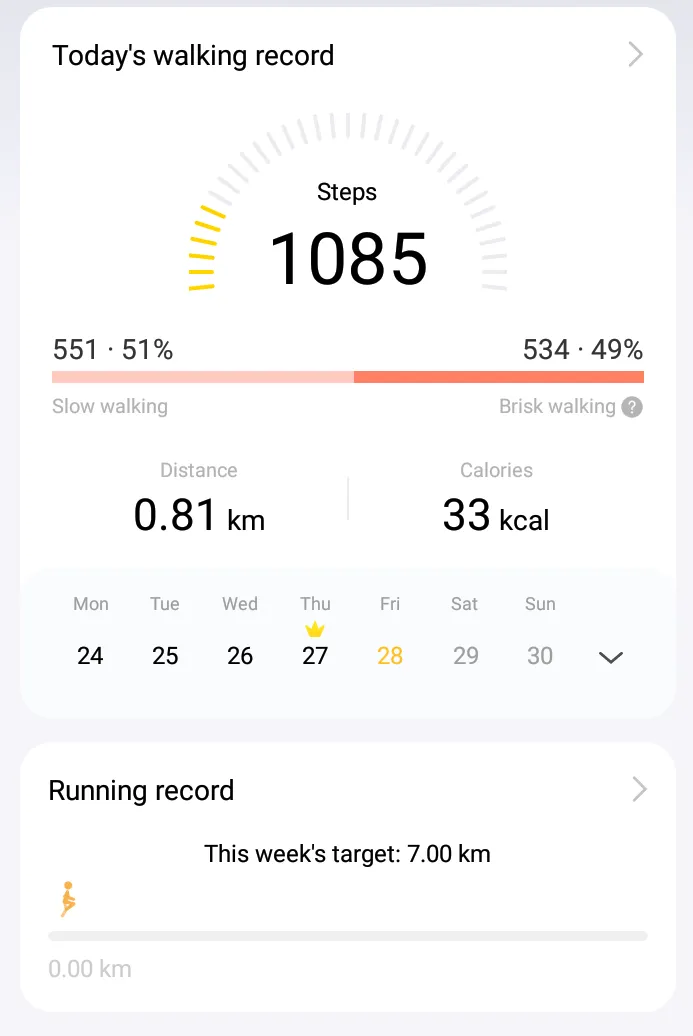Select Tuesday 25 in the week
Image resolution: width=693 pixels, height=1036 pixels.
165,655
